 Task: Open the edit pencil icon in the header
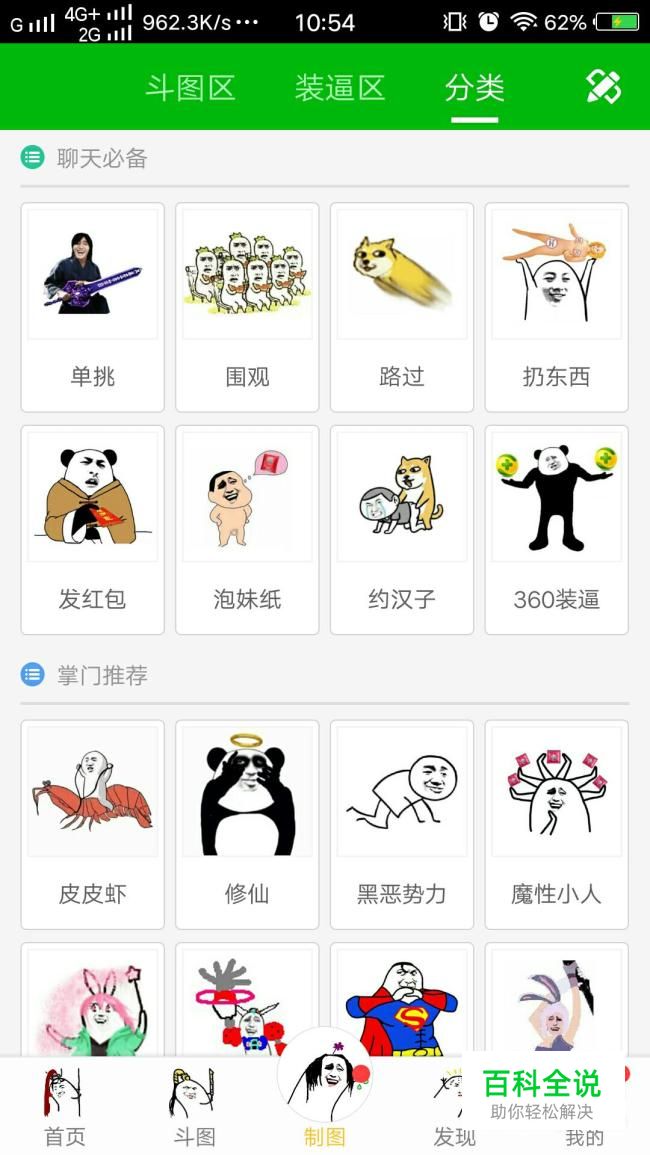pos(603,88)
